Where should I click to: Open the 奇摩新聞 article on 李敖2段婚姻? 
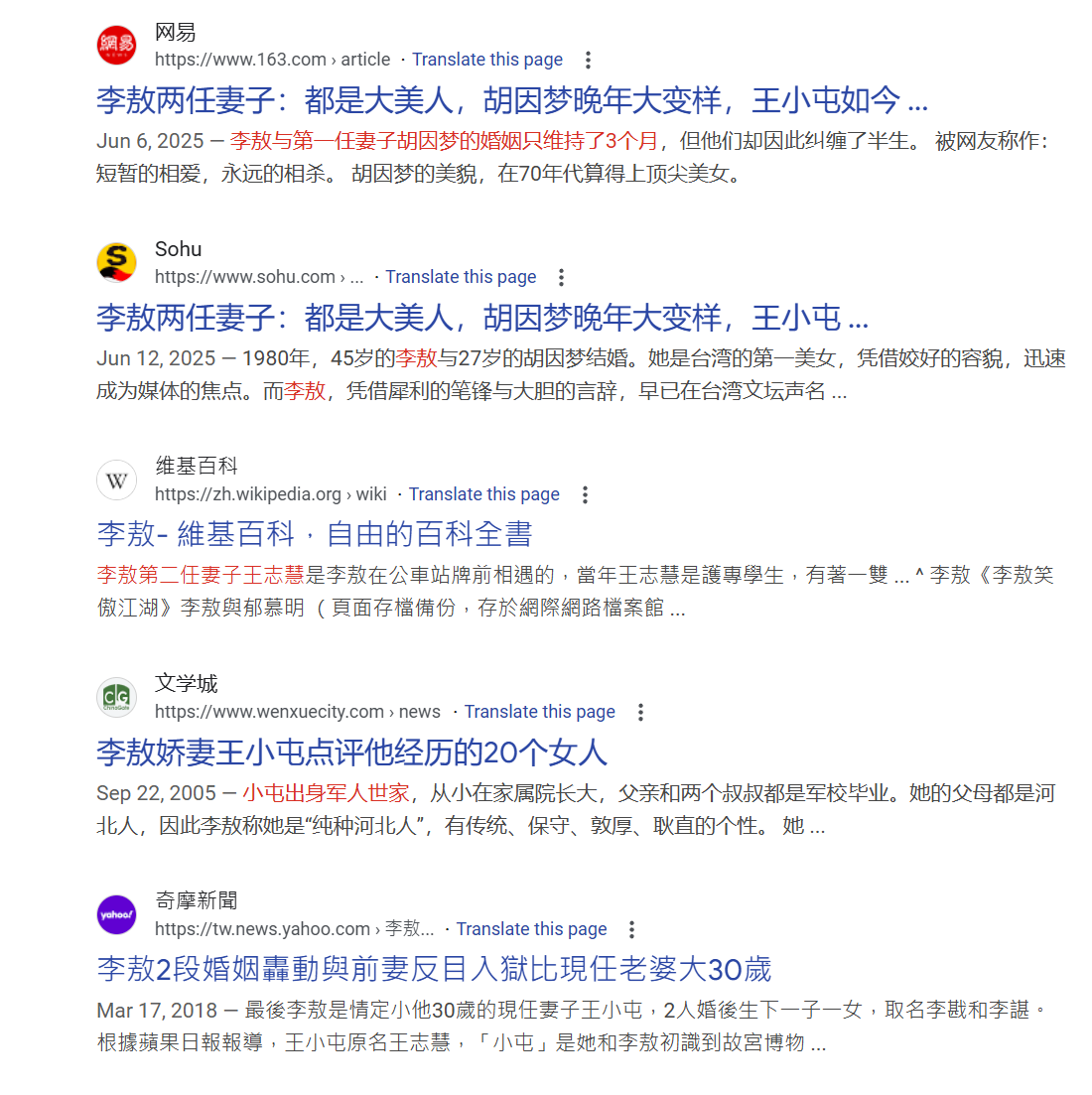434,969
